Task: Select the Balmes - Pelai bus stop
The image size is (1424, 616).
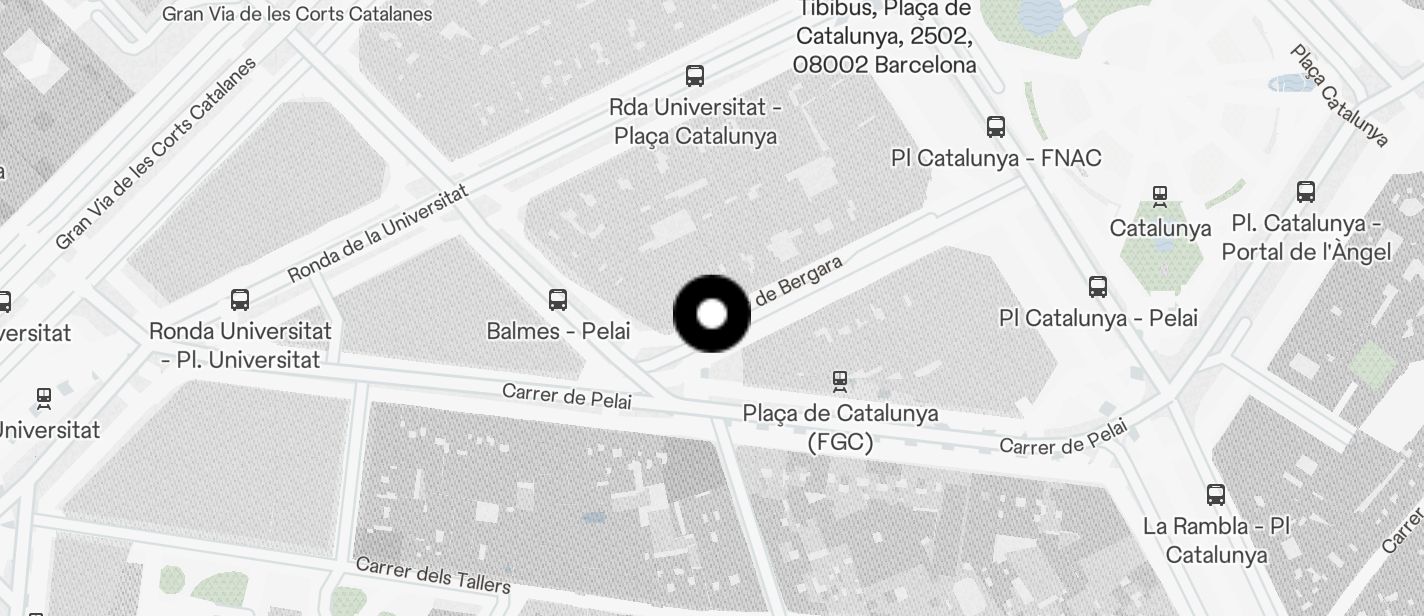Action: pyautogui.click(x=558, y=299)
